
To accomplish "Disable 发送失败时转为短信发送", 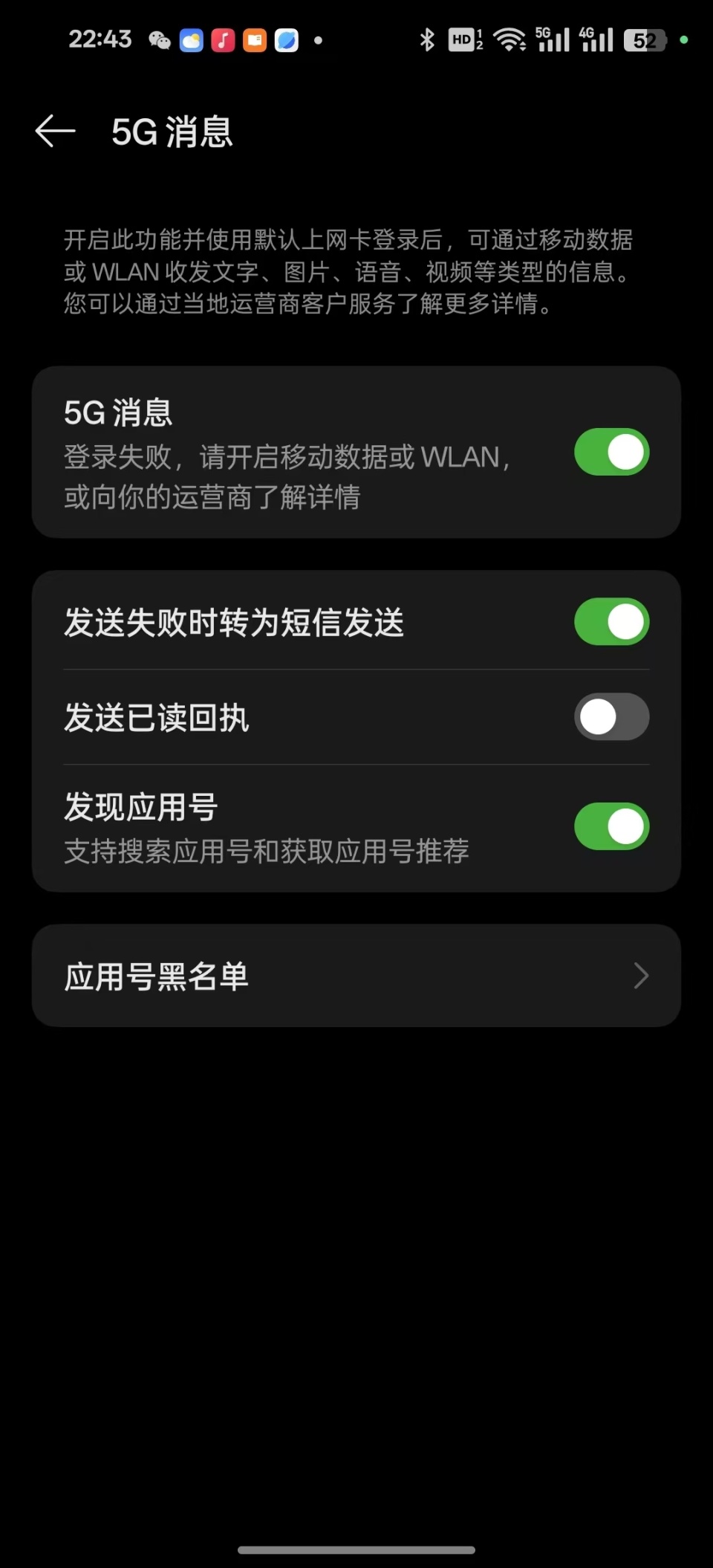I will click(x=611, y=622).
